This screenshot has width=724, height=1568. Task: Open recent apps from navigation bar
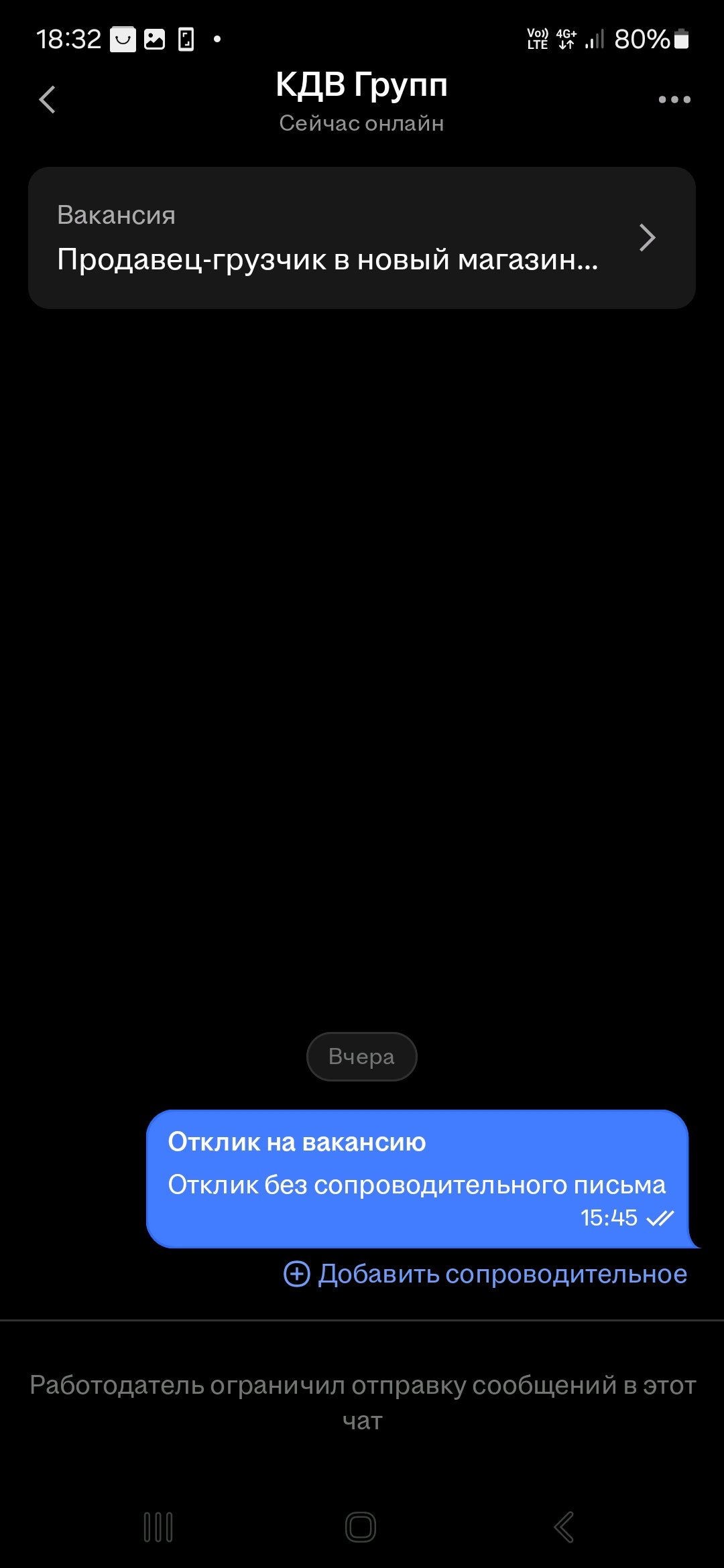(x=158, y=1527)
